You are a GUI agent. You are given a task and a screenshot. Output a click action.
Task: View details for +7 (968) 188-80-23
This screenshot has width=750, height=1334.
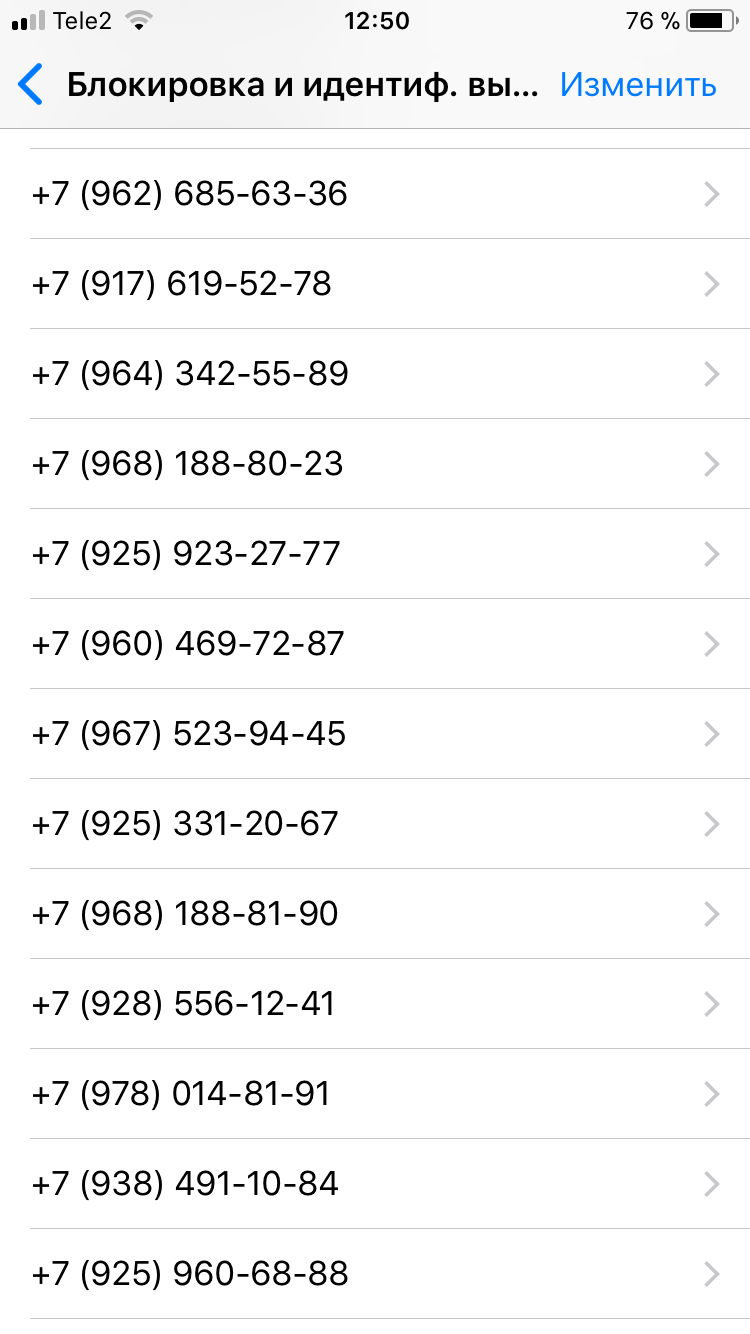(375, 464)
